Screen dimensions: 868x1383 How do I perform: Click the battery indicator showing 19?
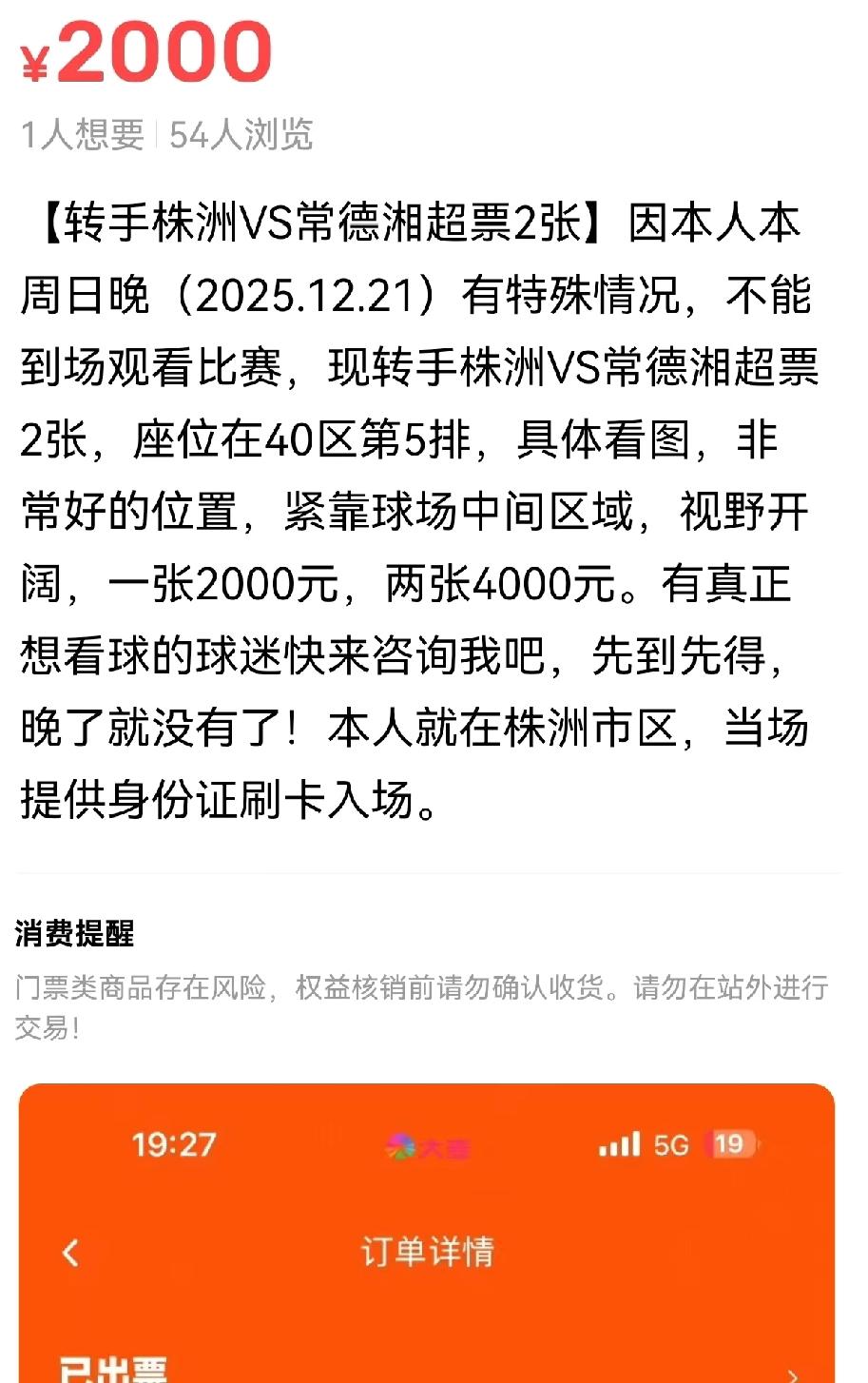[728, 1148]
